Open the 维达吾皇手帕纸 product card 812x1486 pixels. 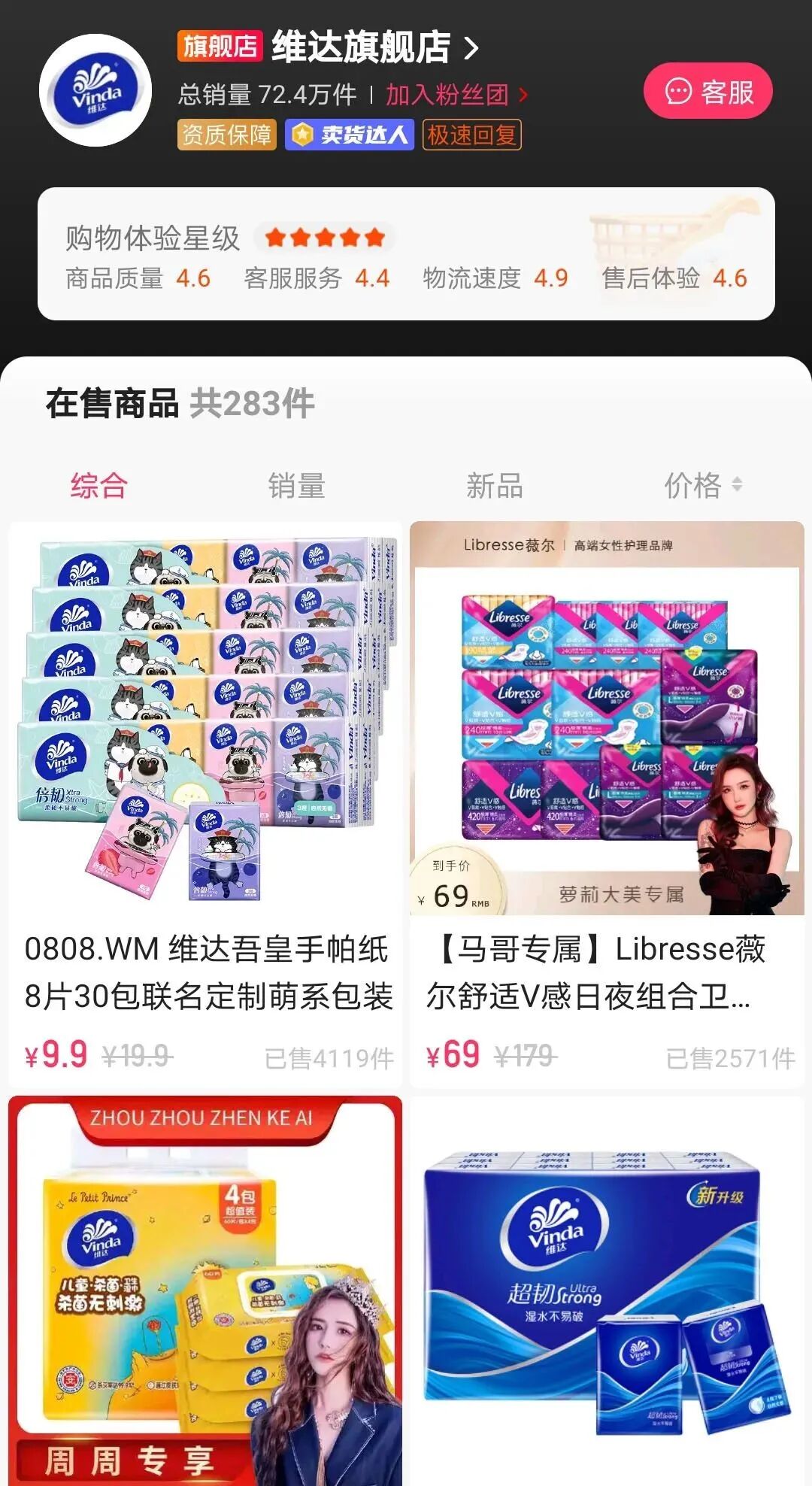[205, 805]
